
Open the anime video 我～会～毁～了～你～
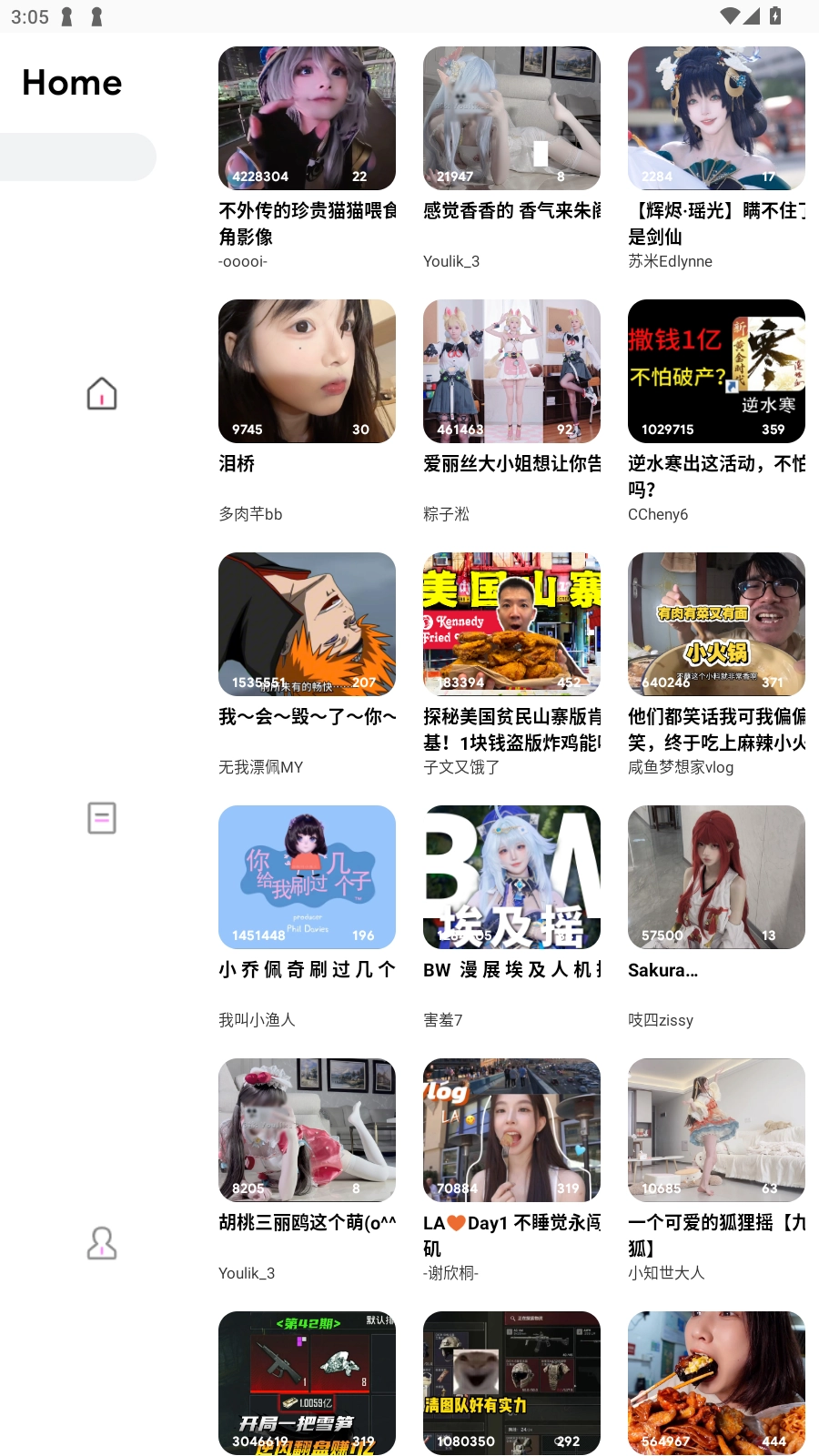coord(307,623)
